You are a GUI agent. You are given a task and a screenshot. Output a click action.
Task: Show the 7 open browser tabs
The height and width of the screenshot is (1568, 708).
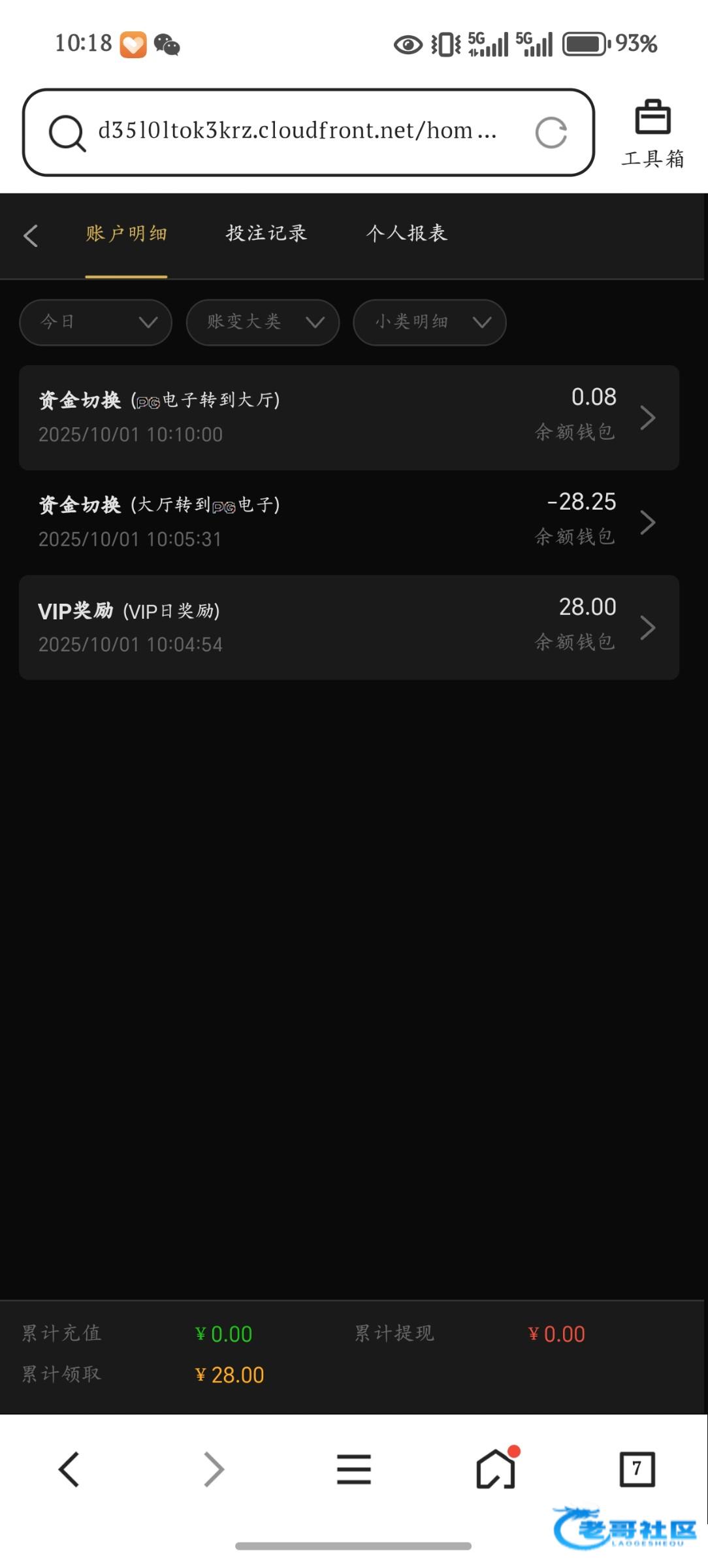pyautogui.click(x=637, y=1469)
